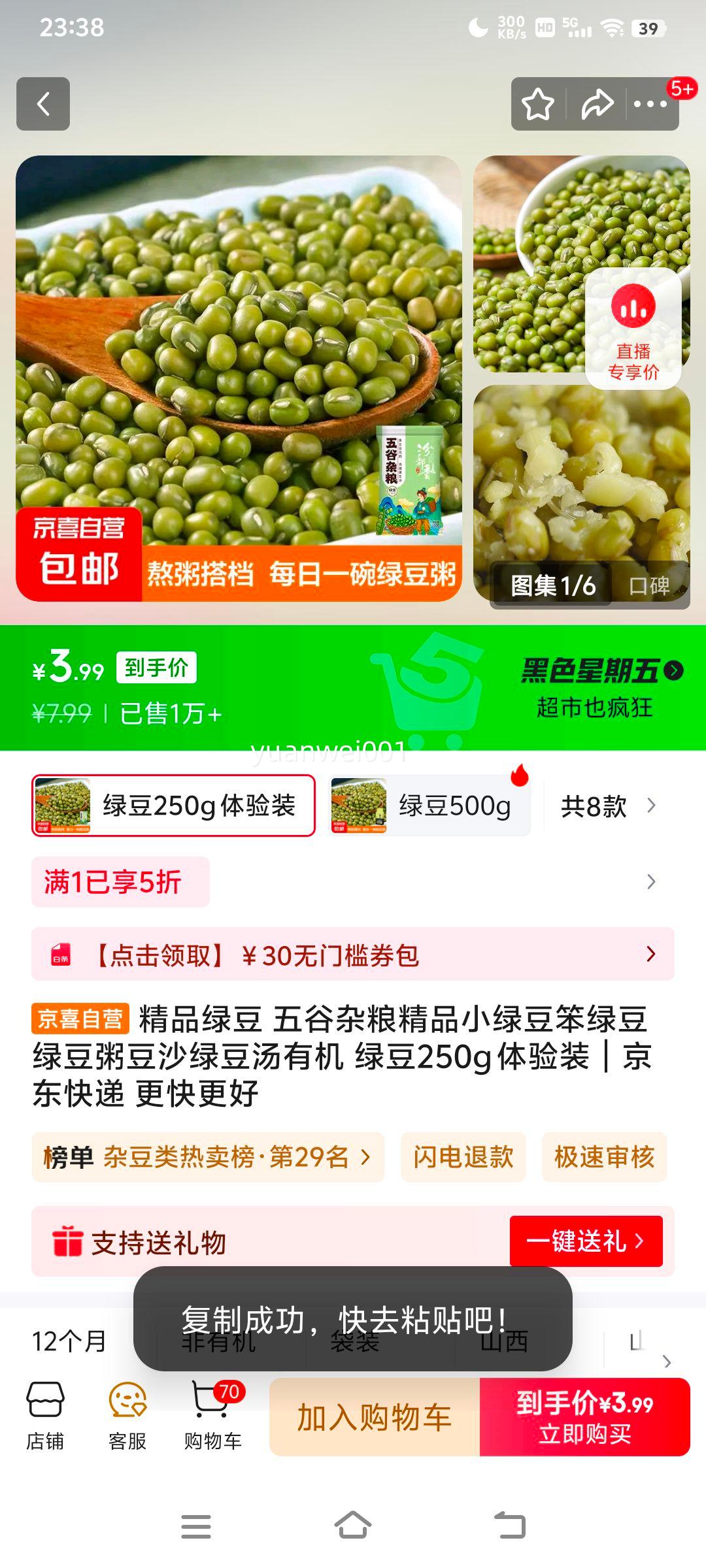Select the 绿豆500g variant option
Screen dimensions: 706x1568
coord(428,805)
